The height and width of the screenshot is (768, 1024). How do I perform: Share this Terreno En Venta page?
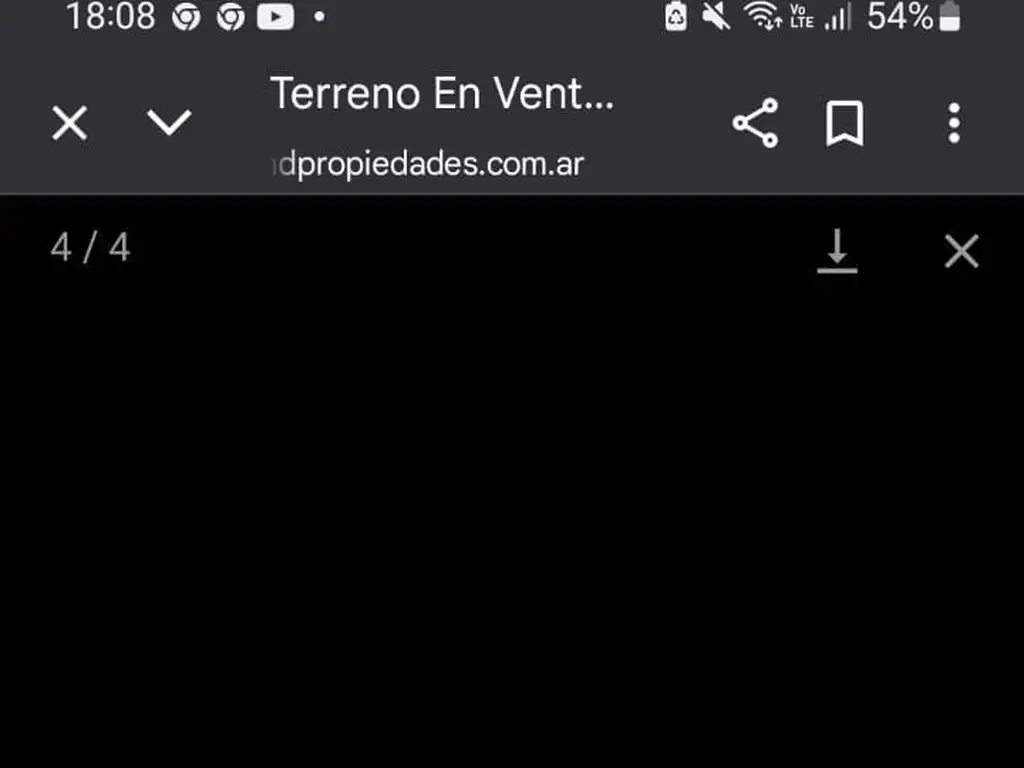point(755,123)
